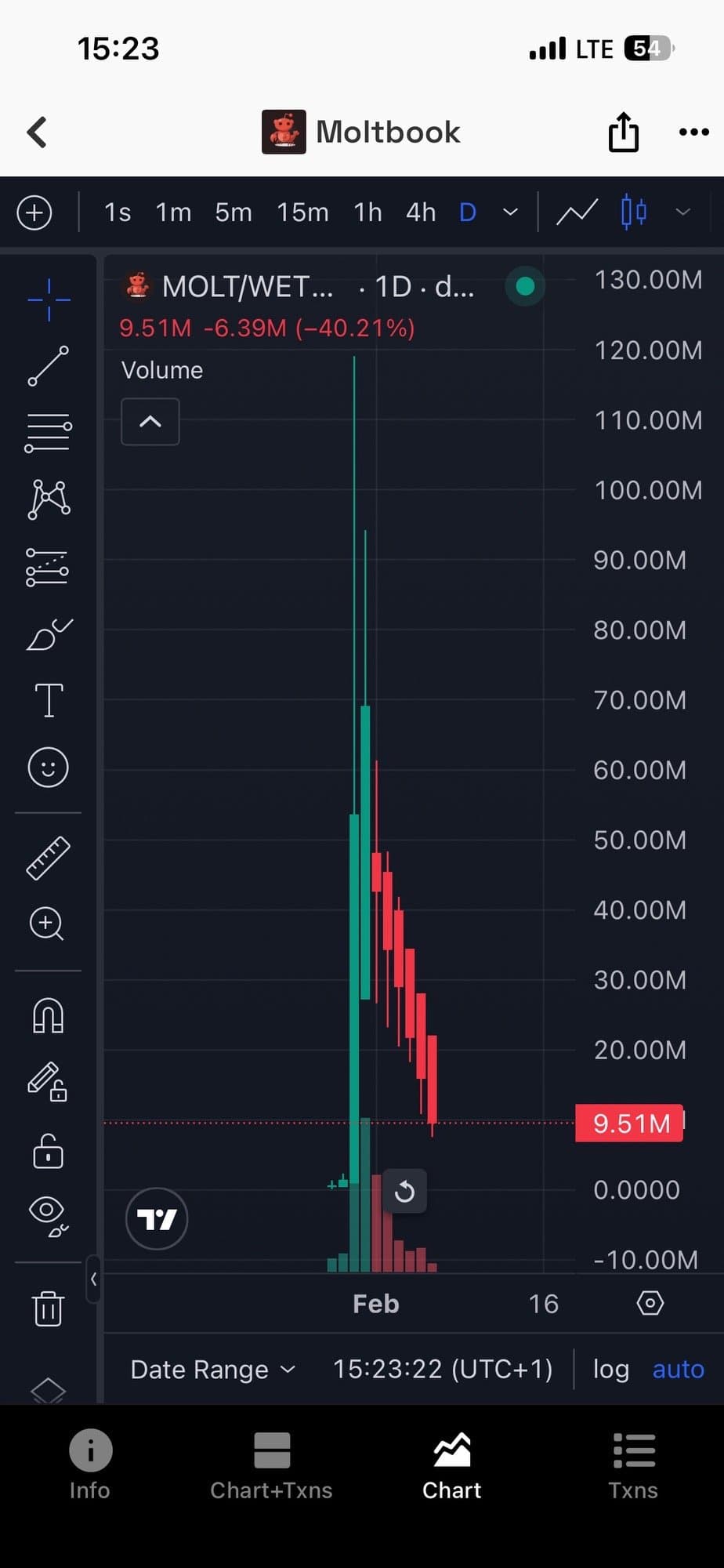This screenshot has width=724, height=1568.
Task: Toggle log scale
Action: point(611,1370)
